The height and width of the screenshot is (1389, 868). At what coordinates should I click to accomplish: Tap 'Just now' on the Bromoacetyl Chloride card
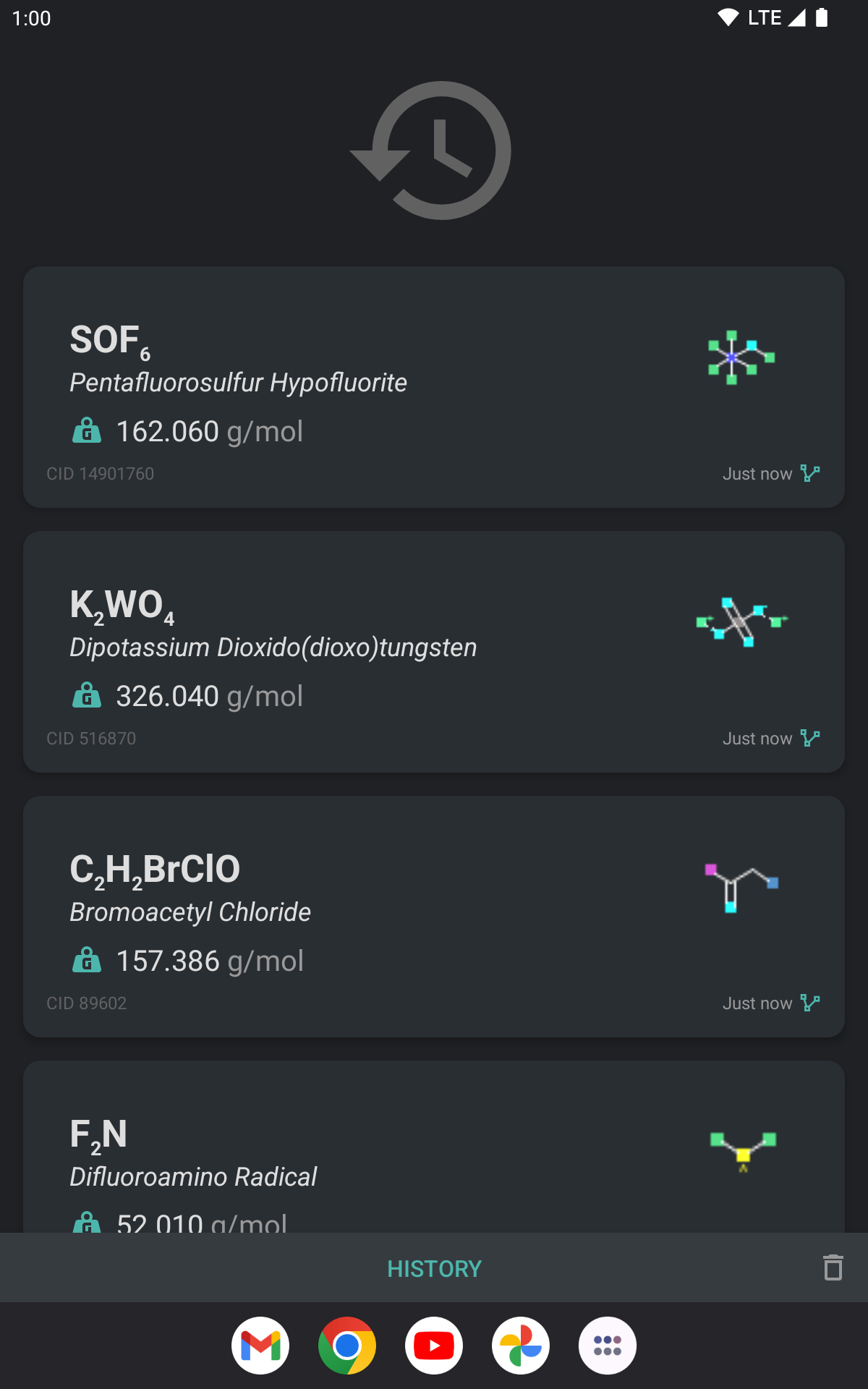click(x=757, y=1003)
